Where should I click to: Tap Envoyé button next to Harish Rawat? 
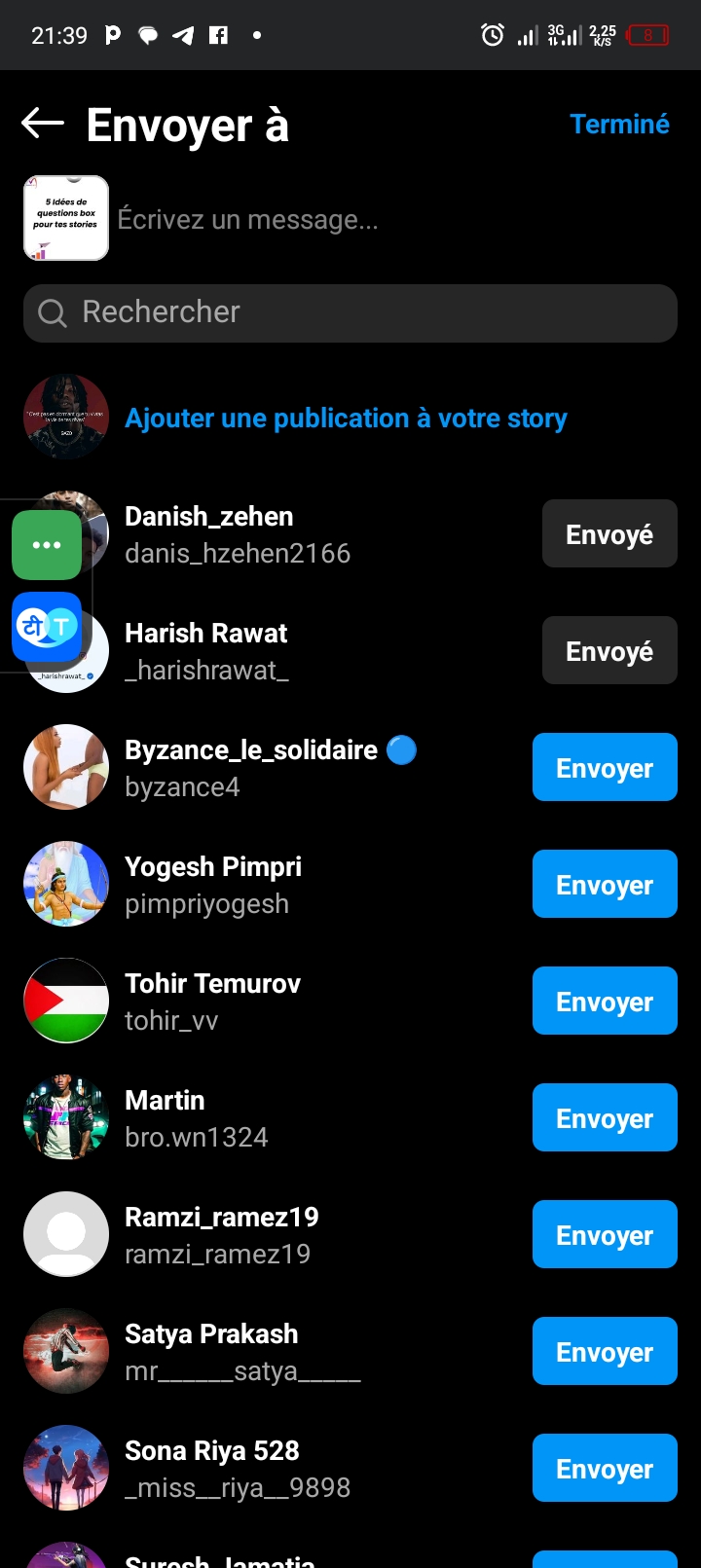[x=609, y=650]
